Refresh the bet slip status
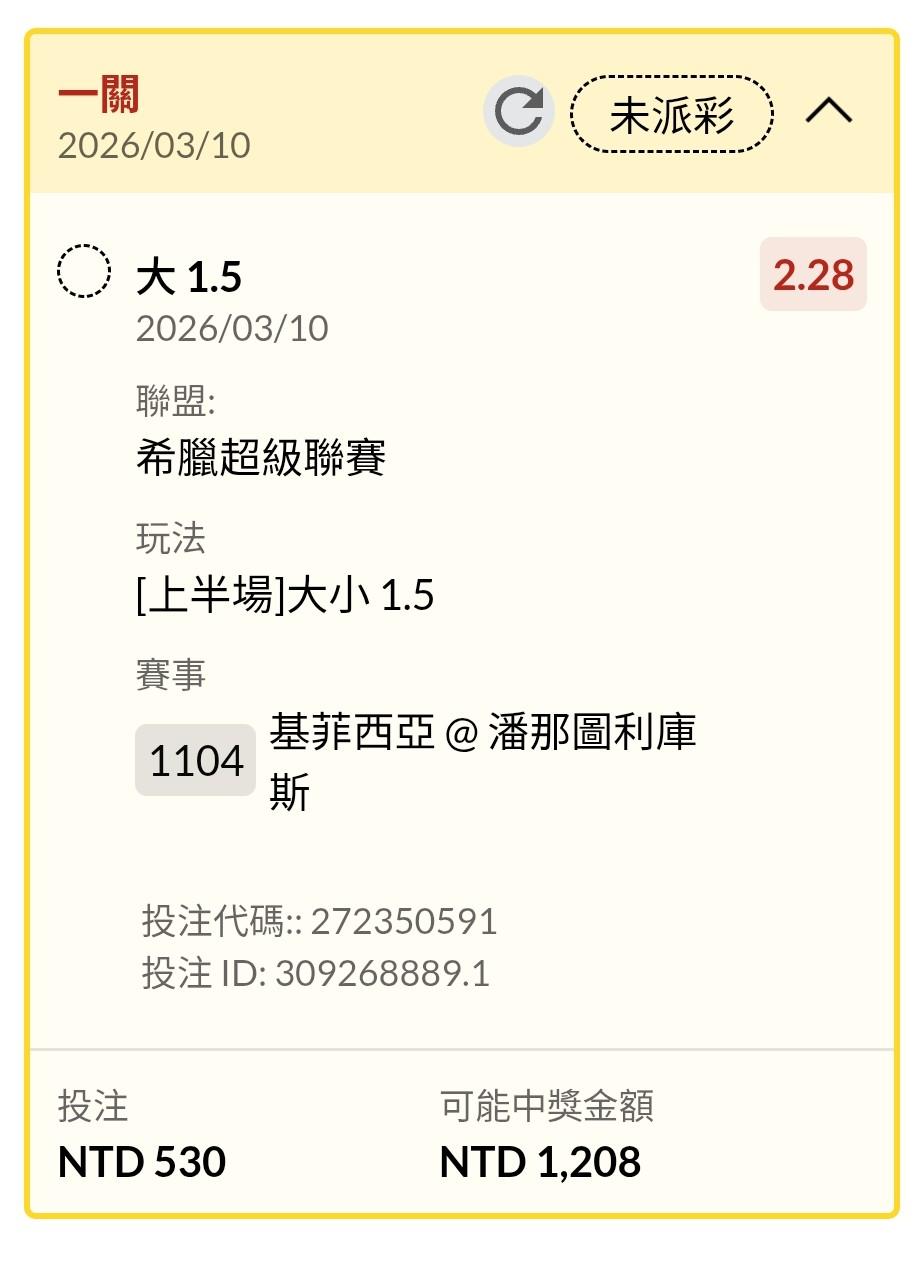Screen dimensions: 921x1274 click(x=518, y=111)
